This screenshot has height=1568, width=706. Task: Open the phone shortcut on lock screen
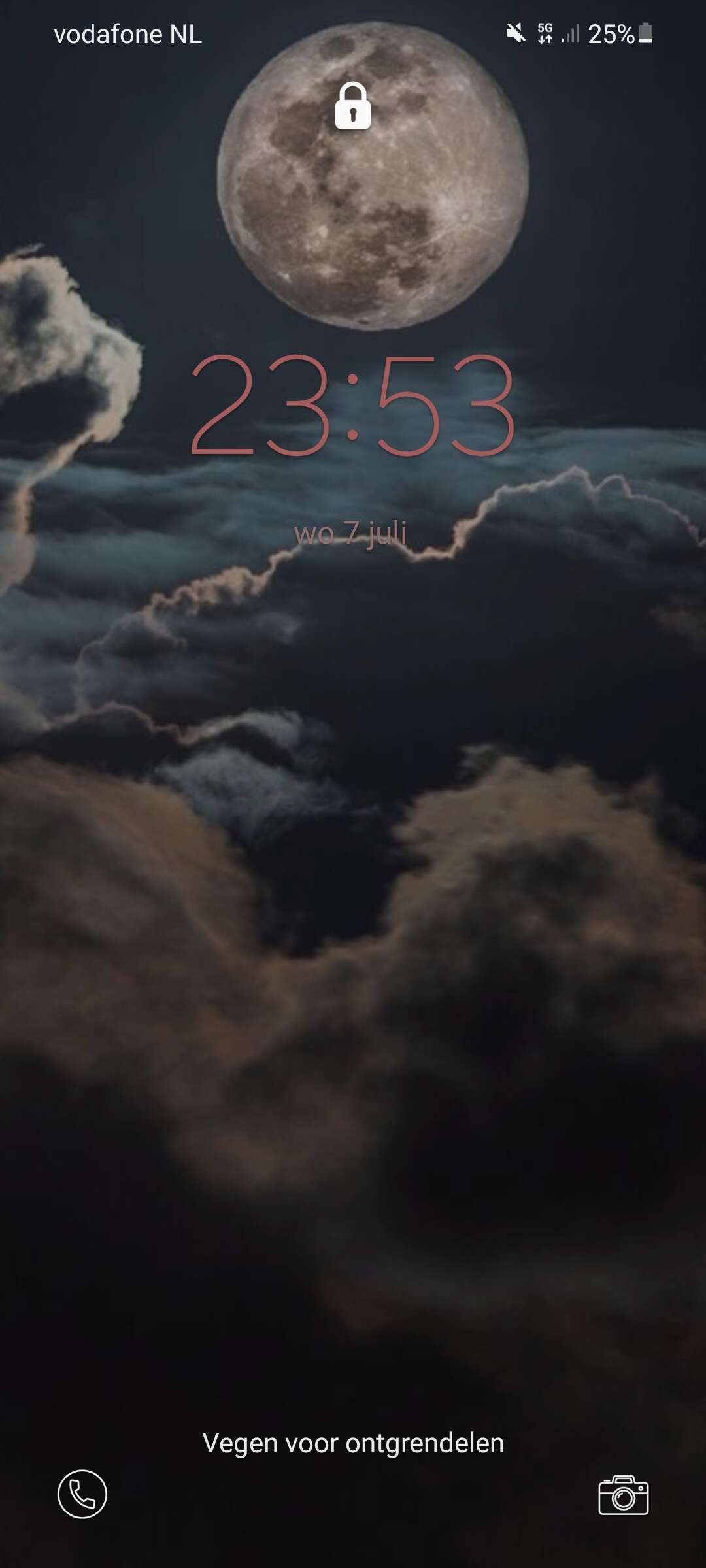[x=82, y=1494]
